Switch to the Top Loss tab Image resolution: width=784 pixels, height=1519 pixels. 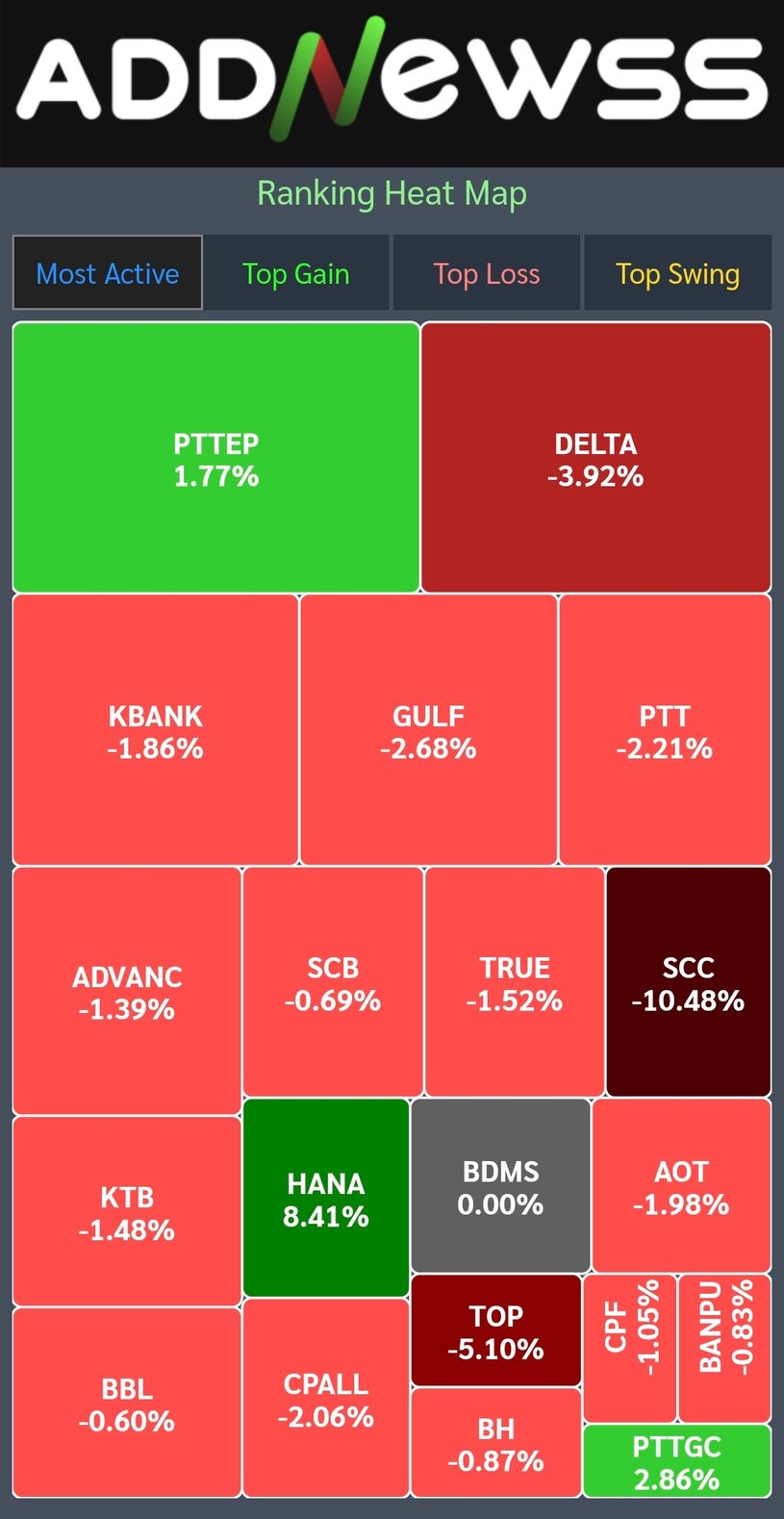coord(486,274)
